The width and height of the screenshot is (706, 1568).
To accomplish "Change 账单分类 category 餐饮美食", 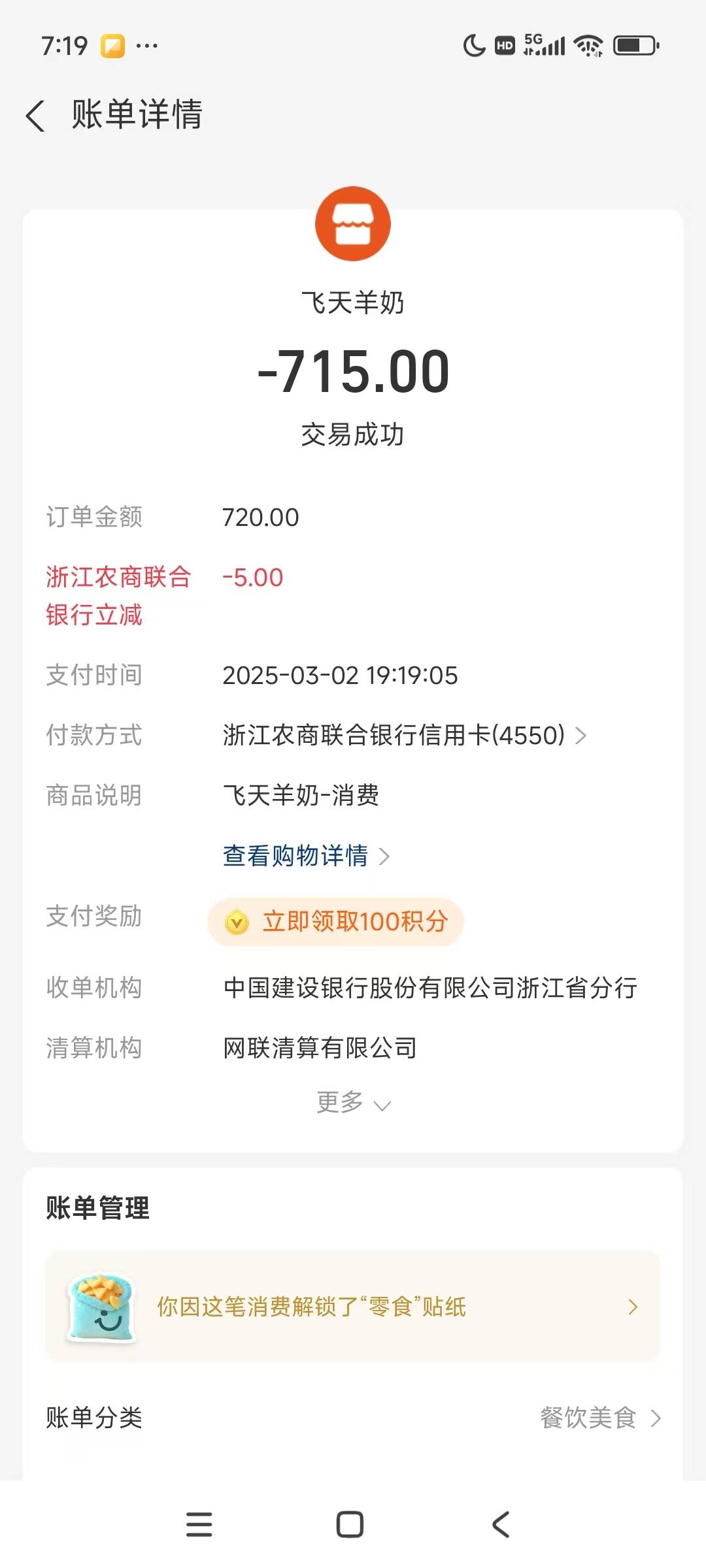I will [x=599, y=1418].
